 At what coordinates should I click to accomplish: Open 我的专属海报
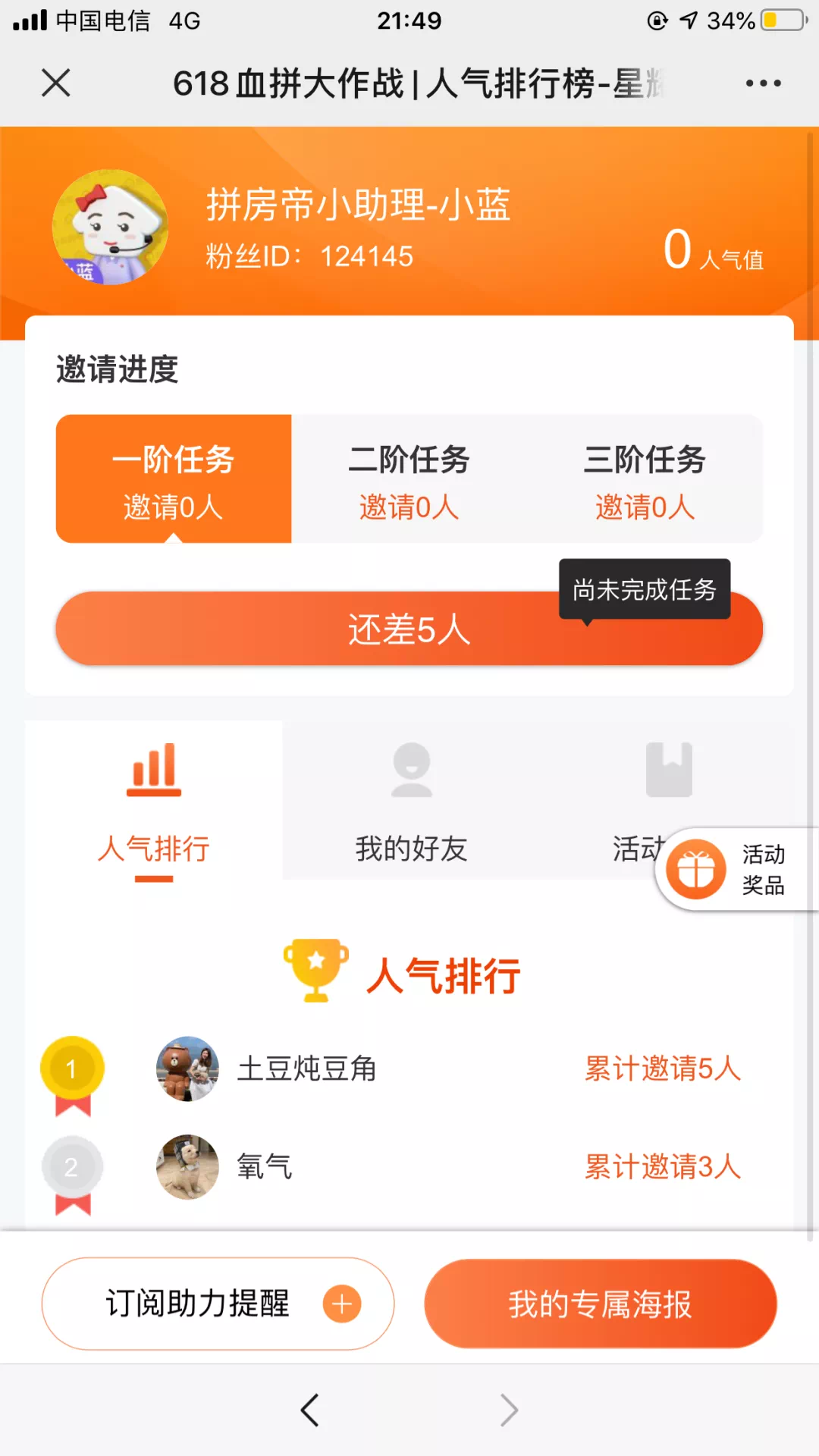click(600, 1304)
